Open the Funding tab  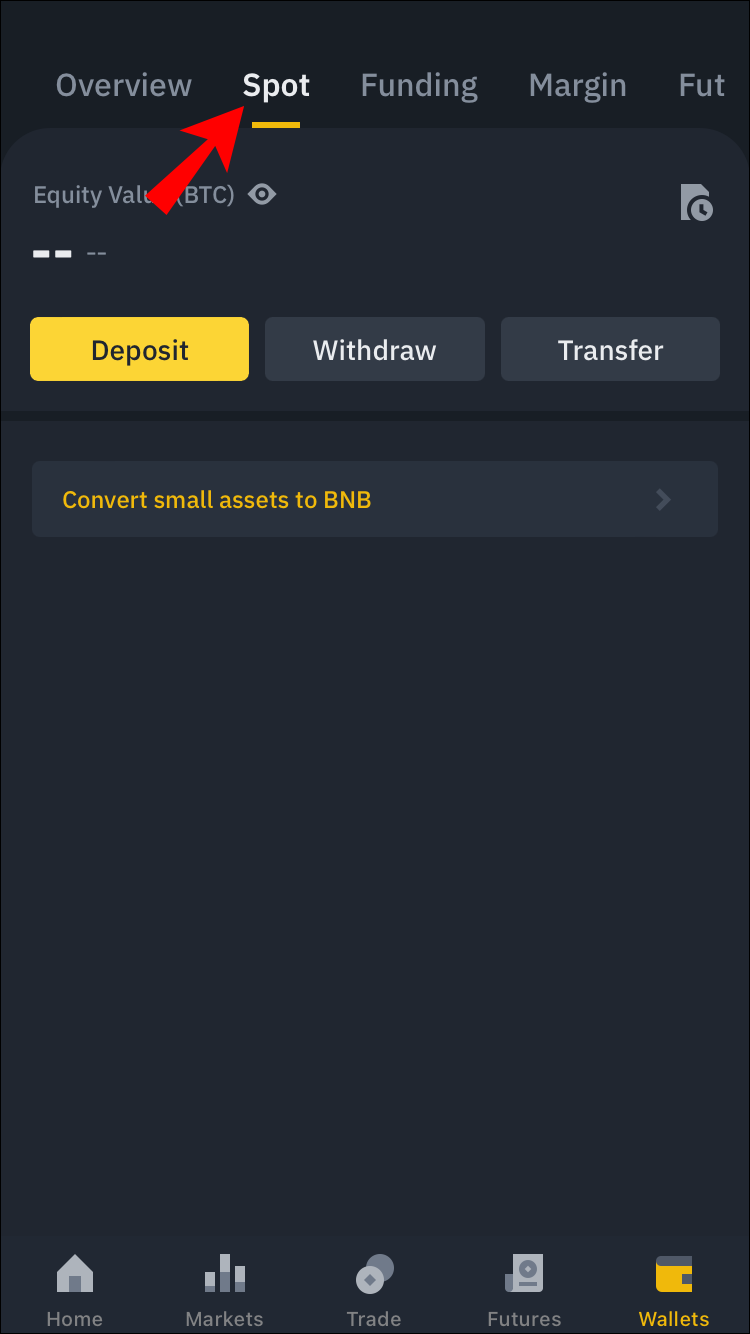pyautogui.click(x=418, y=86)
